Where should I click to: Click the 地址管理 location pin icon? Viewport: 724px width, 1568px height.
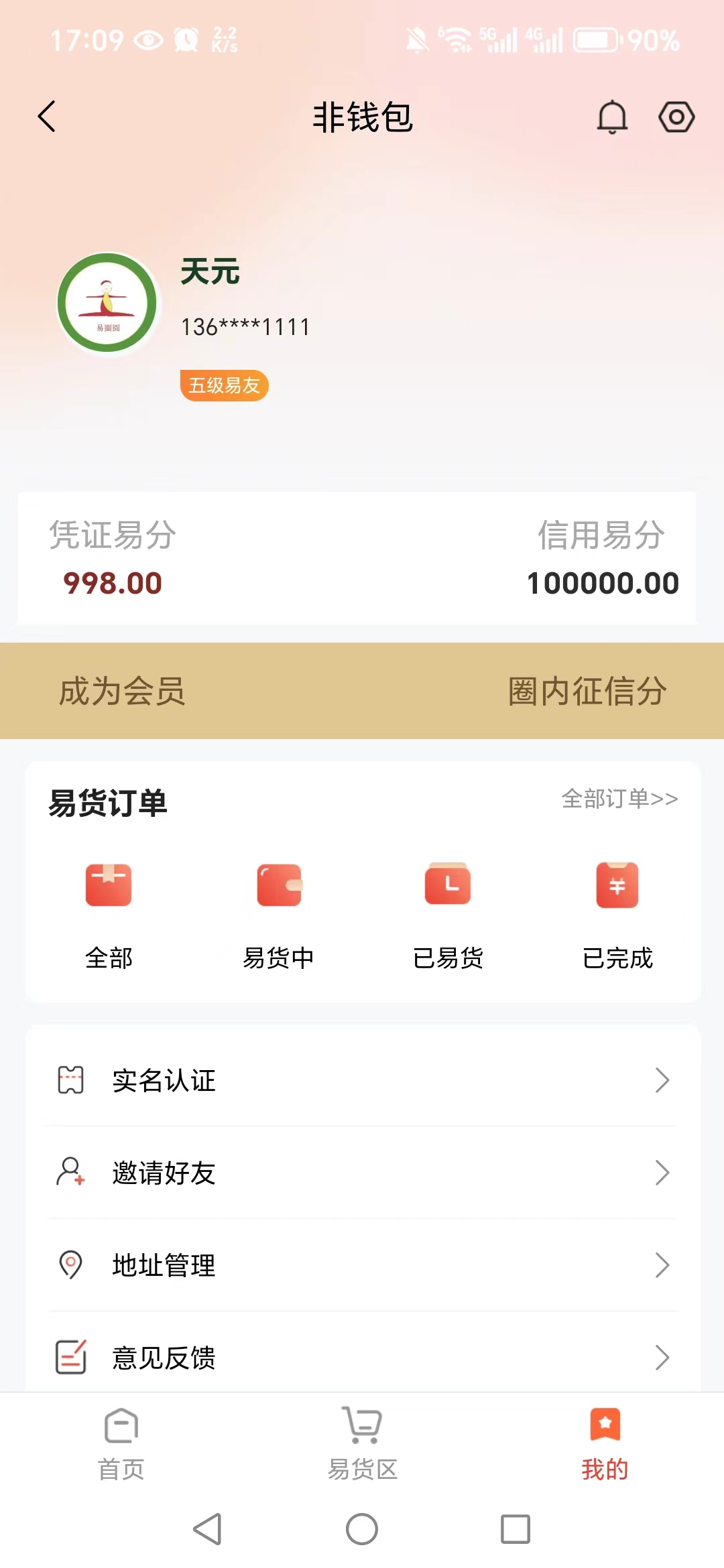(69, 1265)
